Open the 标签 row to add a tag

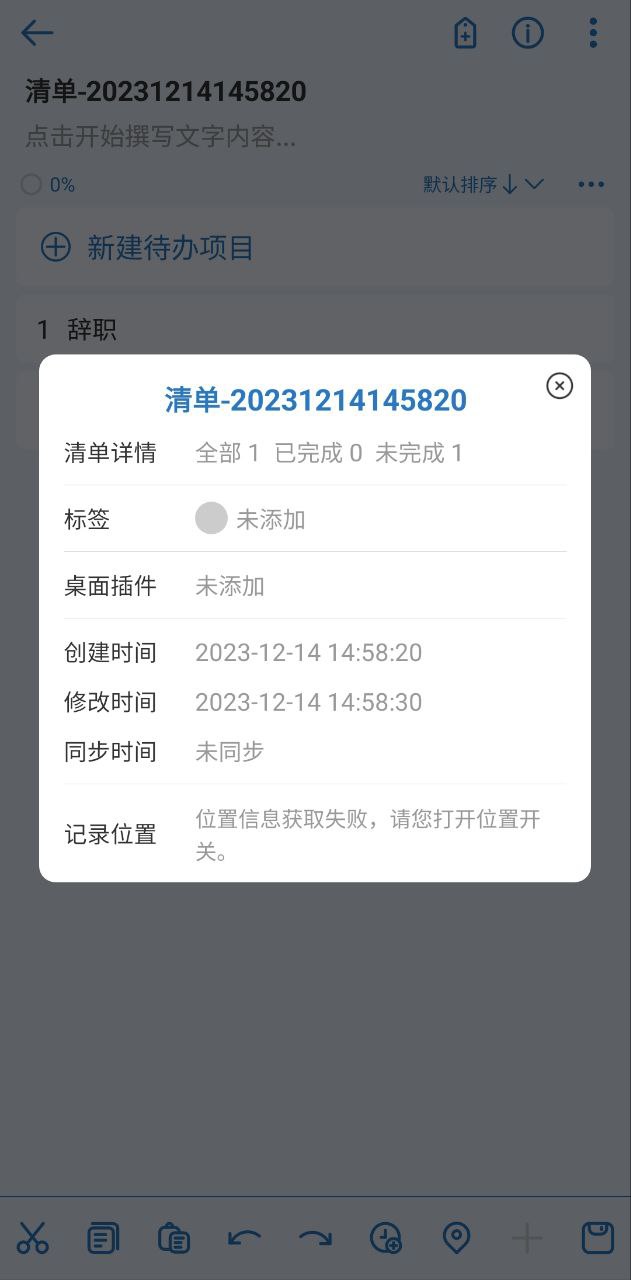pos(315,519)
